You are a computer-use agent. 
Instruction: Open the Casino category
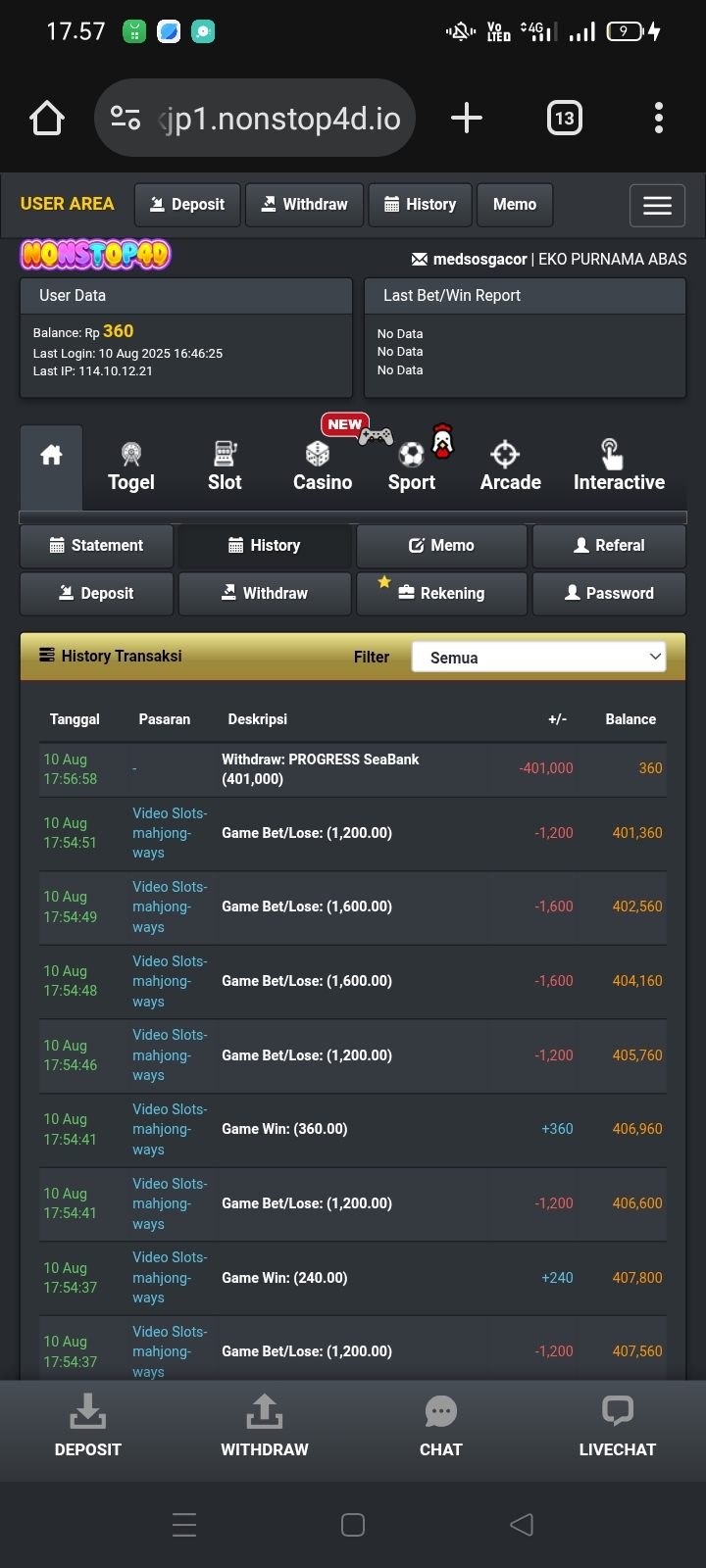point(323,467)
